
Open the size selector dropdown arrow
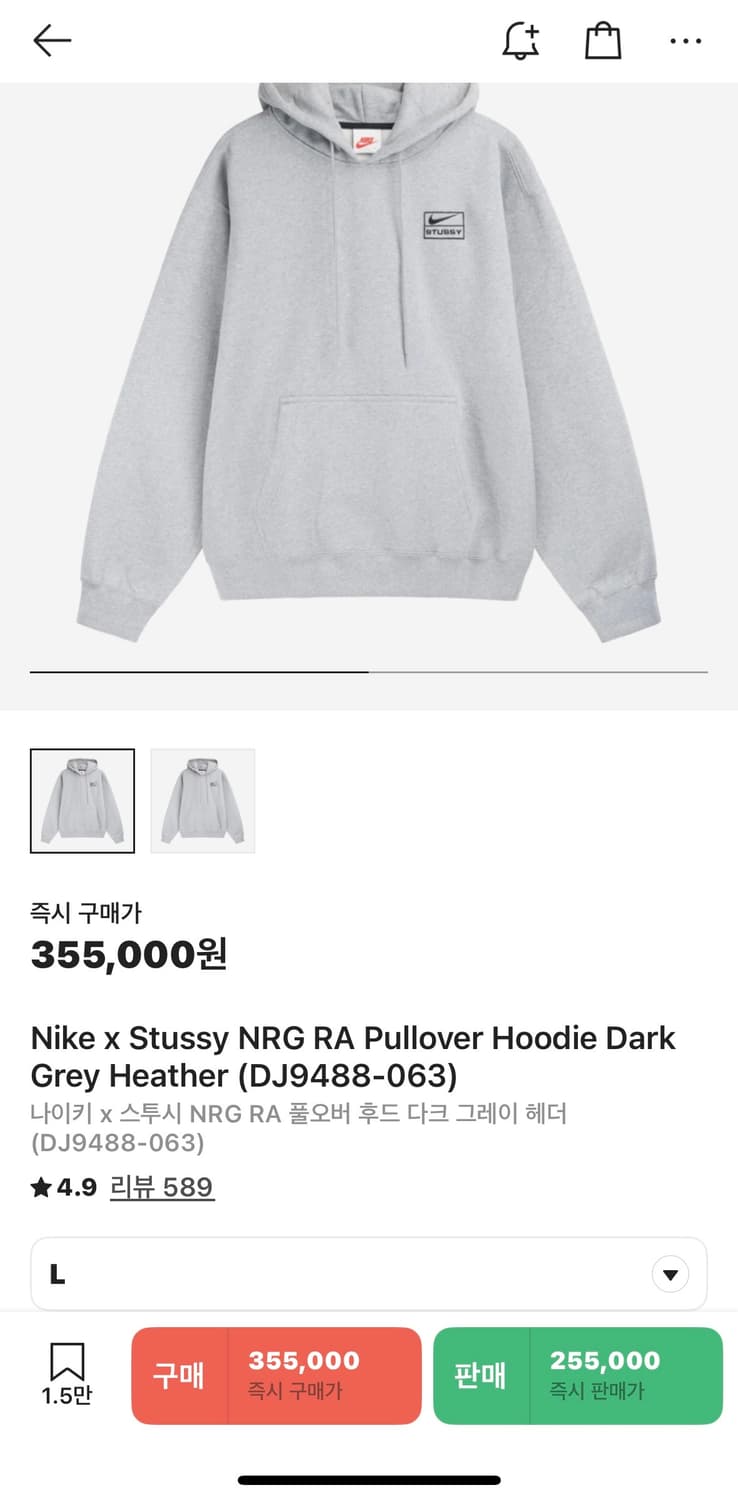pyautogui.click(x=670, y=1273)
